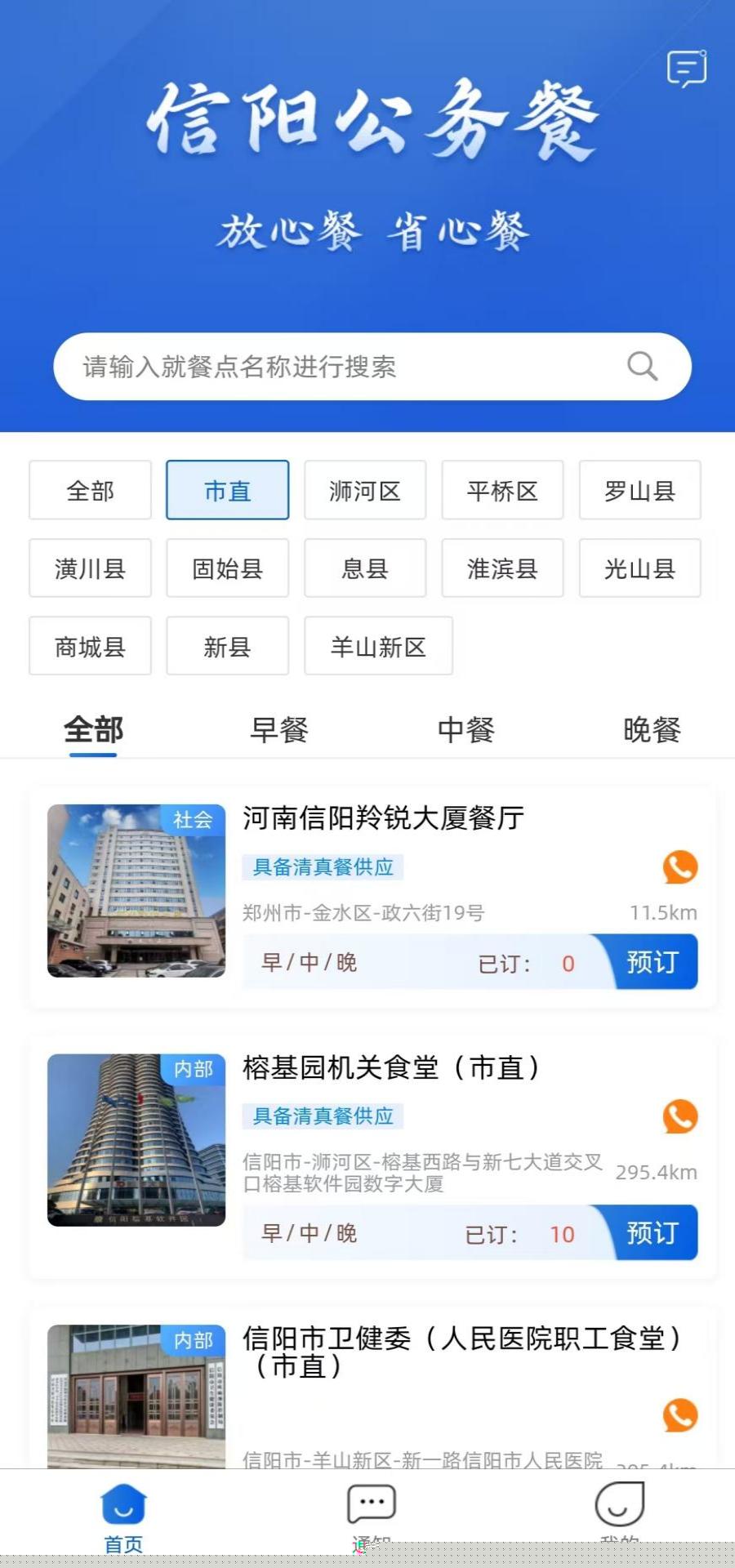The width and height of the screenshot is (735, 1568).
Task: Switch to the 中餐 tab
Action: pos(465,729)
